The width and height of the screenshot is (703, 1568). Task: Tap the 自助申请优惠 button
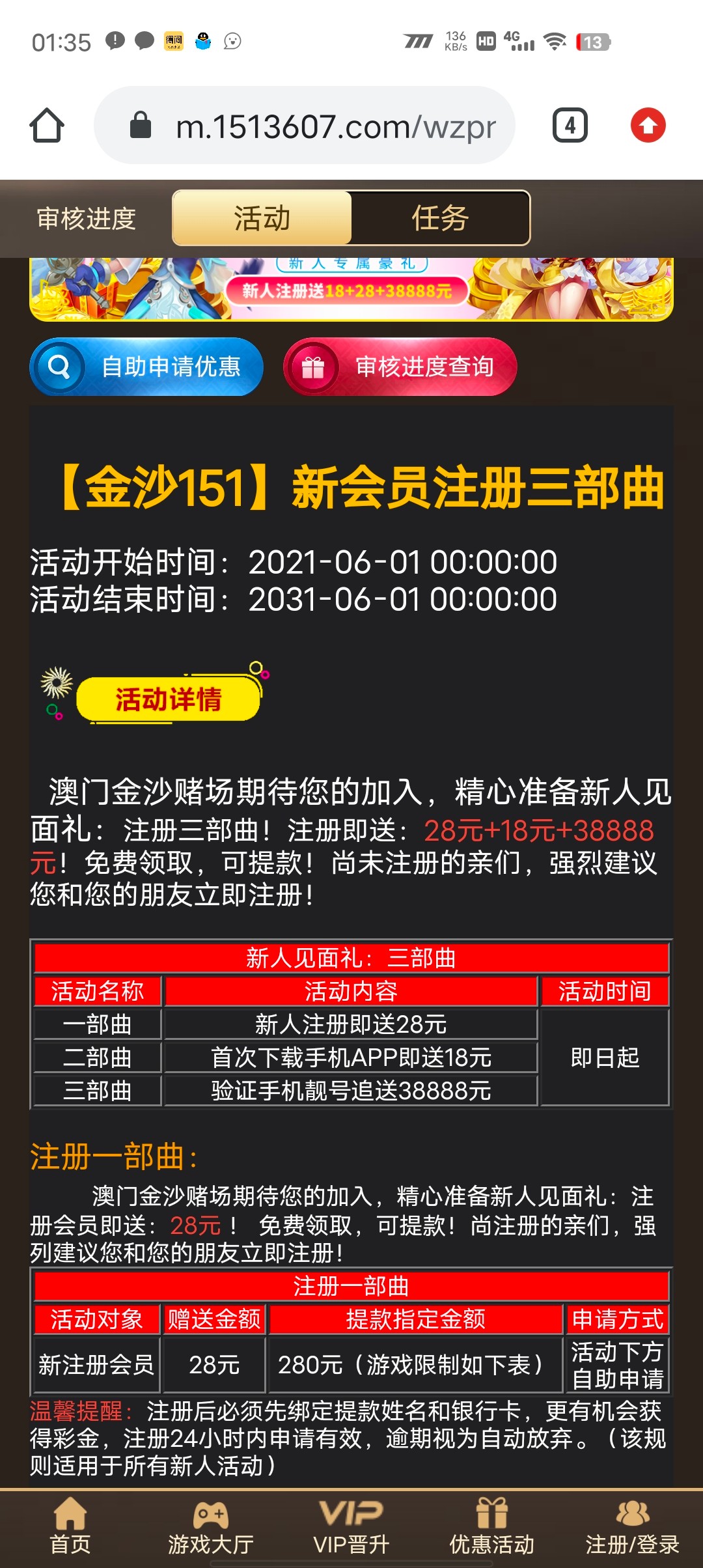(x=146, y=367)
